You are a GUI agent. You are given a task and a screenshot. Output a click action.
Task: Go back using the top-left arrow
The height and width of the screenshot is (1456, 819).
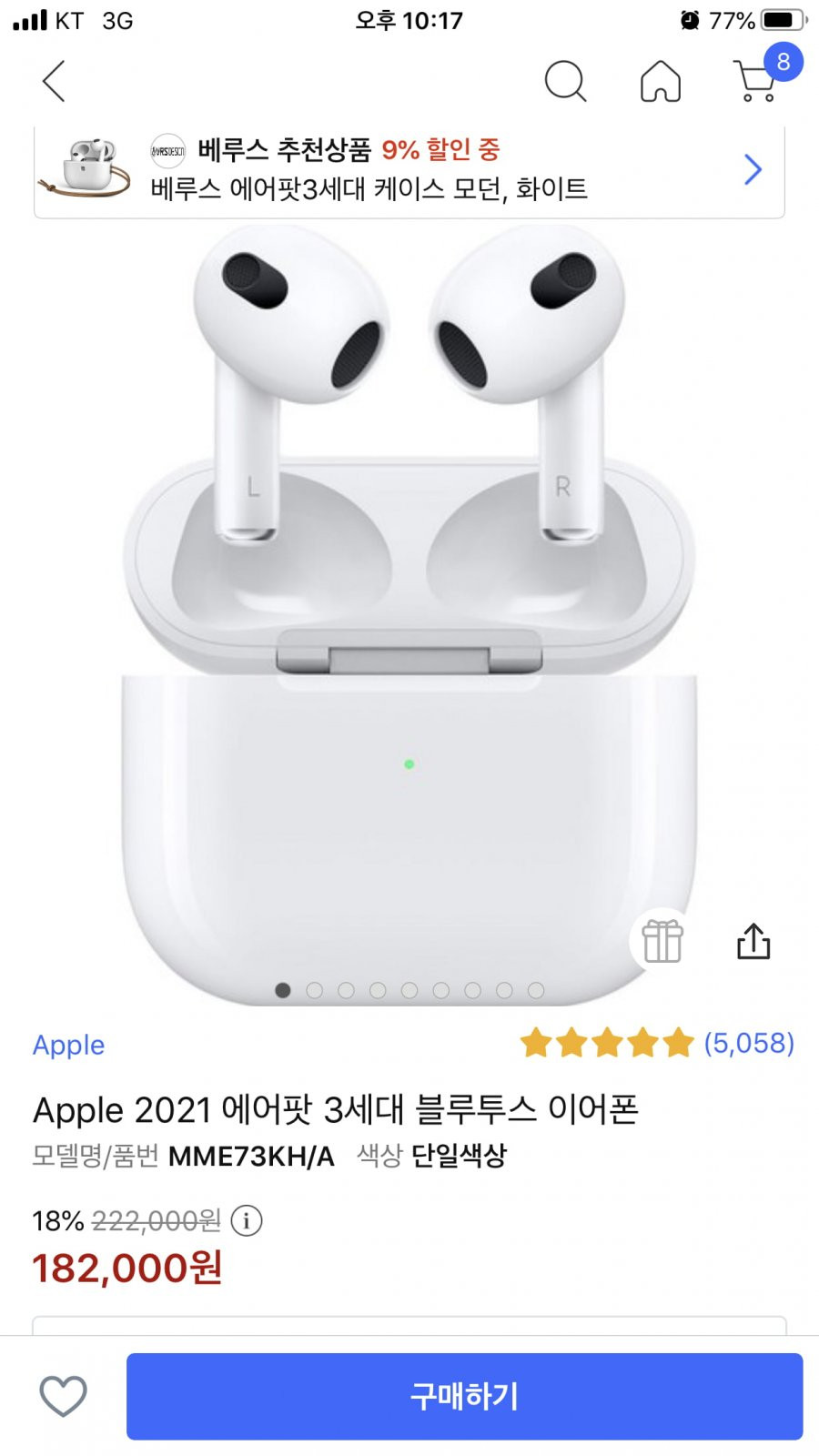pyautogui.click(x=55, y=81)
